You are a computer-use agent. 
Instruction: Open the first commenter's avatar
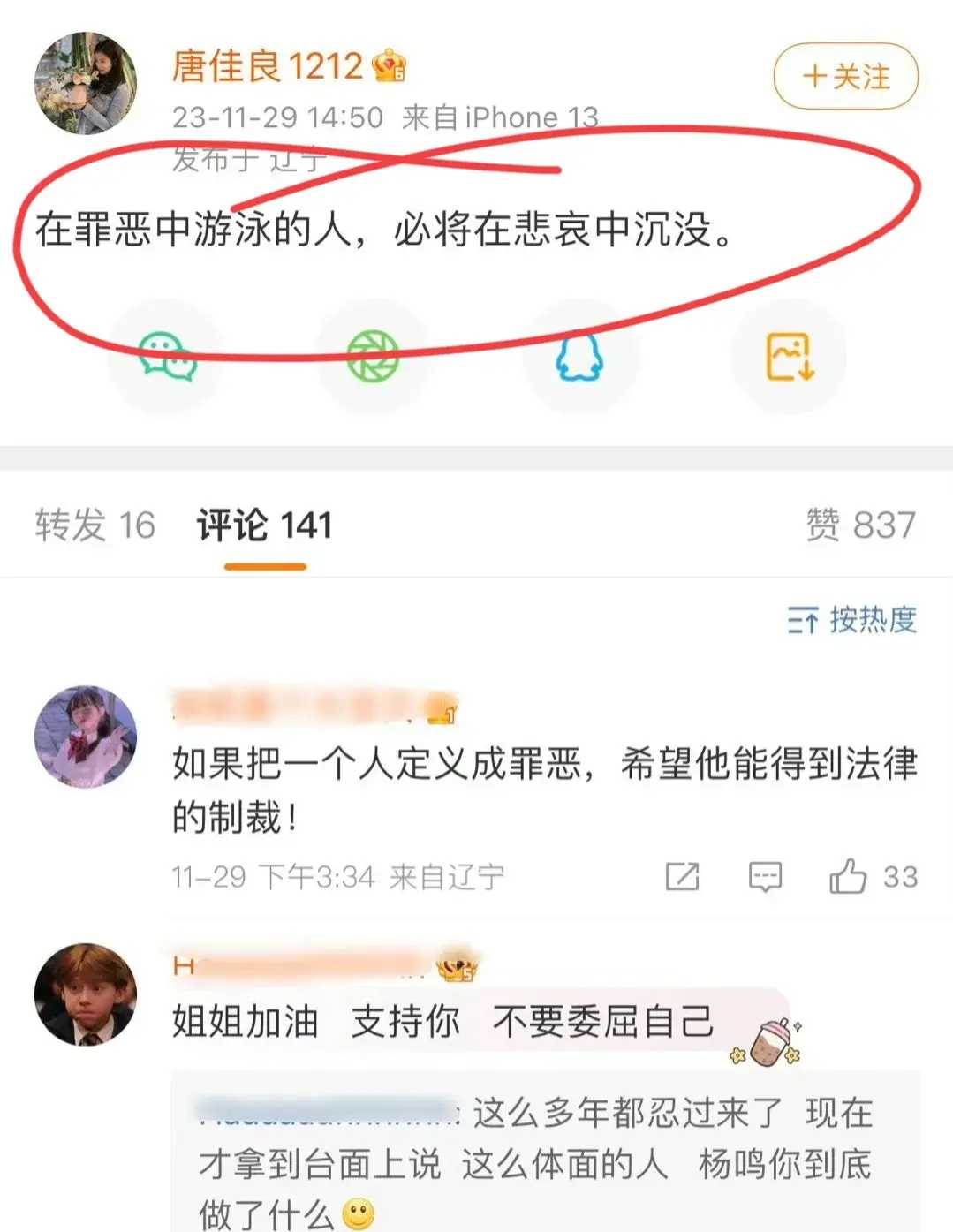pyautogui.click(x=86, y=736)
